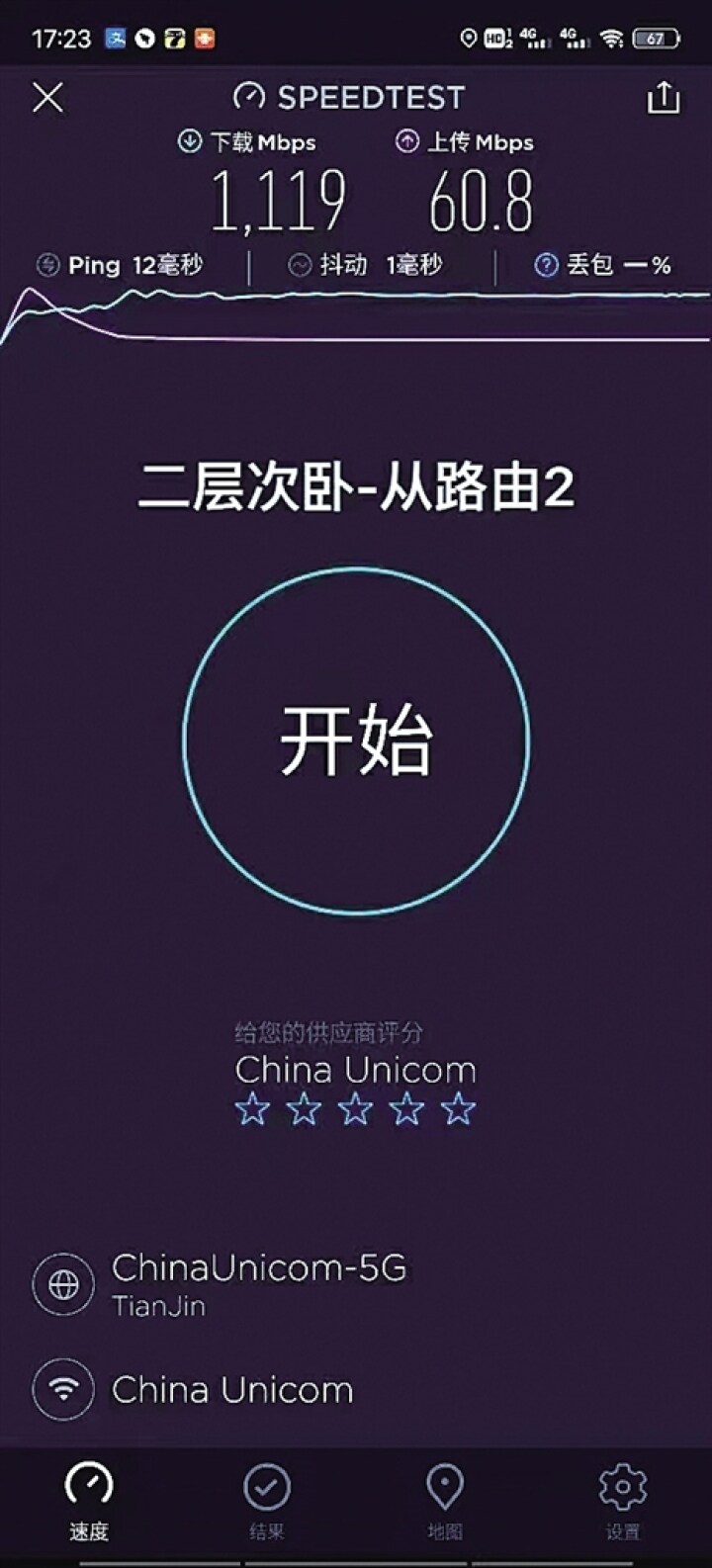Switch to the 地图 tab
Image resolution: width=712 pixels, height=1568 pixels.
[445, 1501]
